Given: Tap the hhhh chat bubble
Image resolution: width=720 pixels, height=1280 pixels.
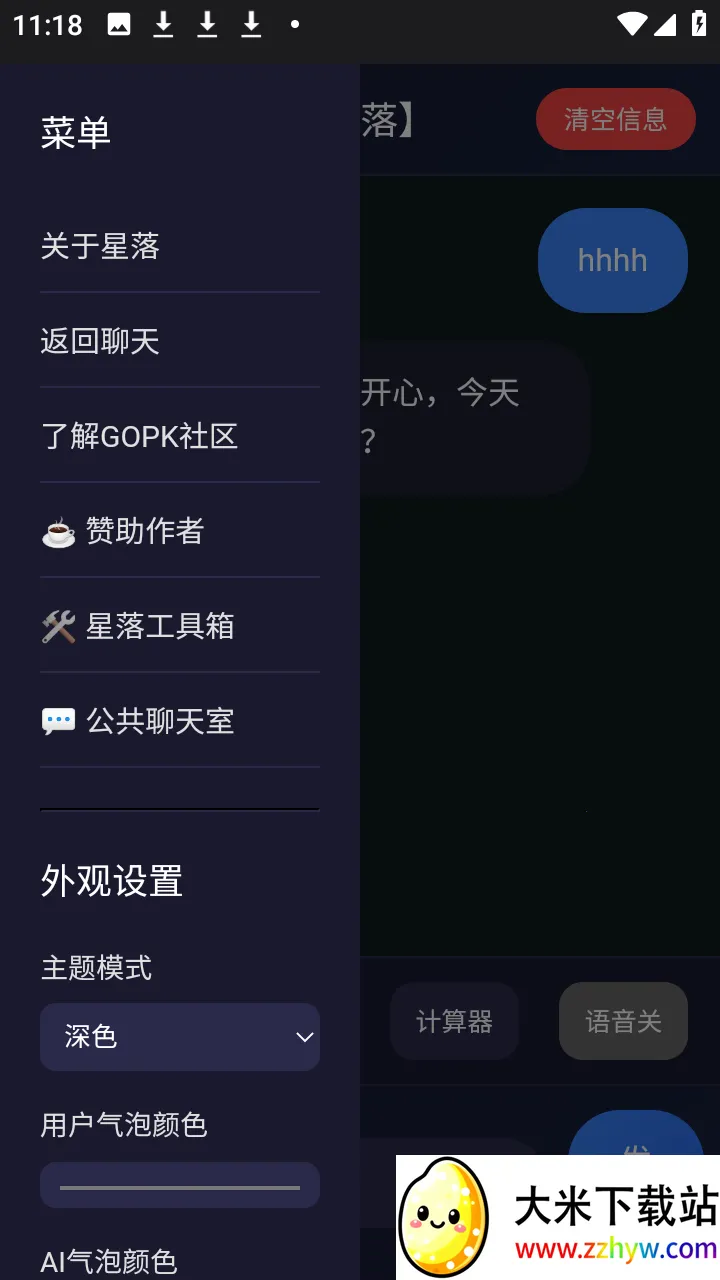Looking at the screenshot, I should pyautogui.click(x=612, y=260).
